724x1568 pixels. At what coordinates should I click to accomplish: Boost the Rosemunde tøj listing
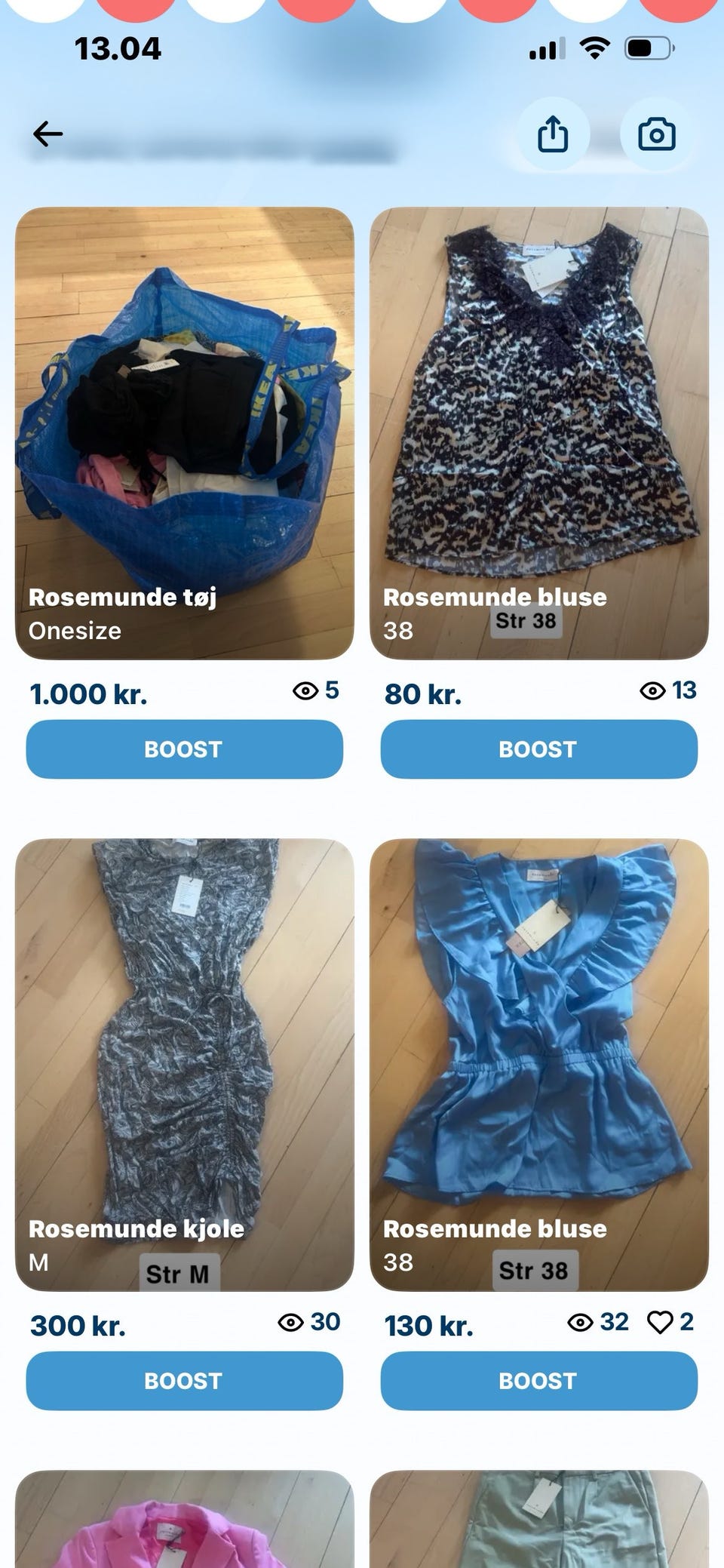click(183, 749)
